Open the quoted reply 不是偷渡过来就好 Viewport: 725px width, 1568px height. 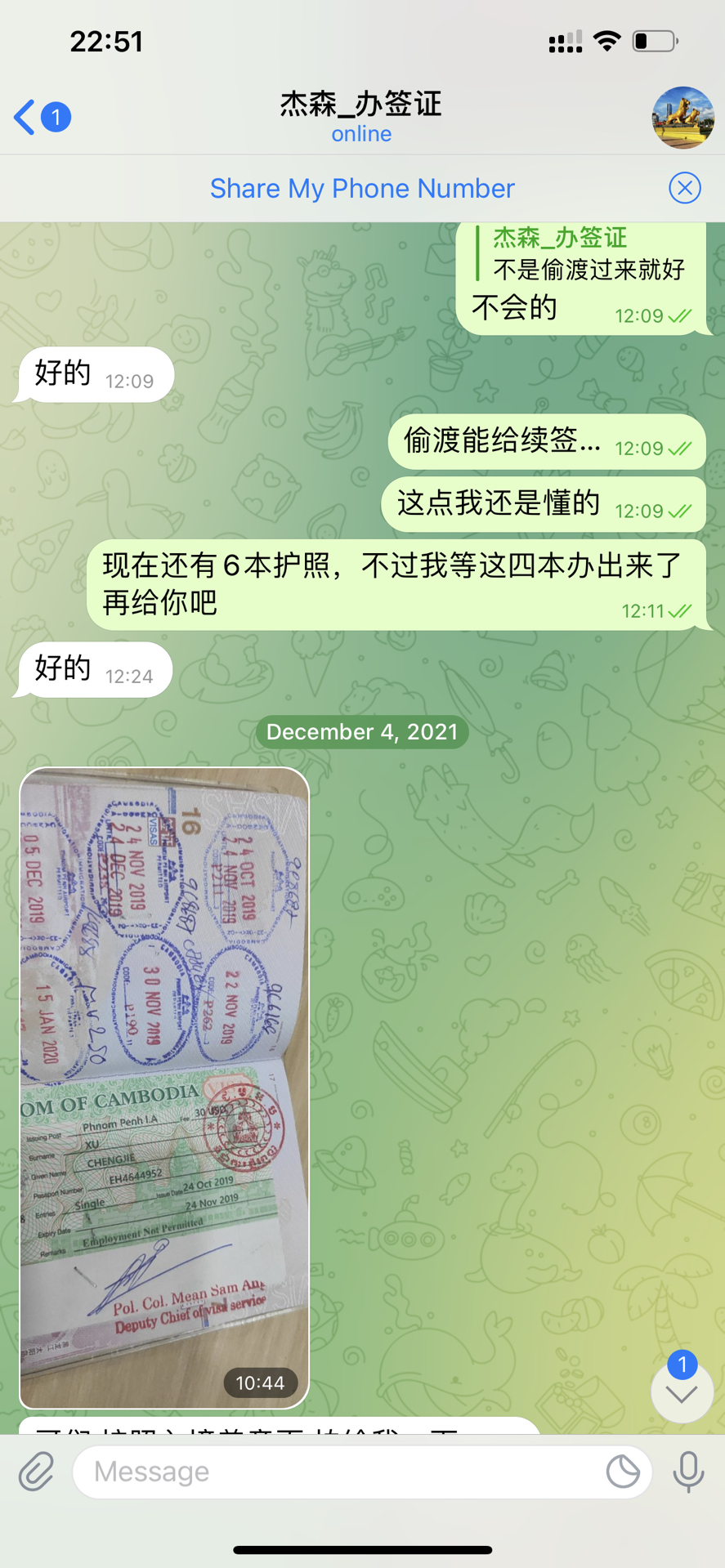[x=588, y=255]
